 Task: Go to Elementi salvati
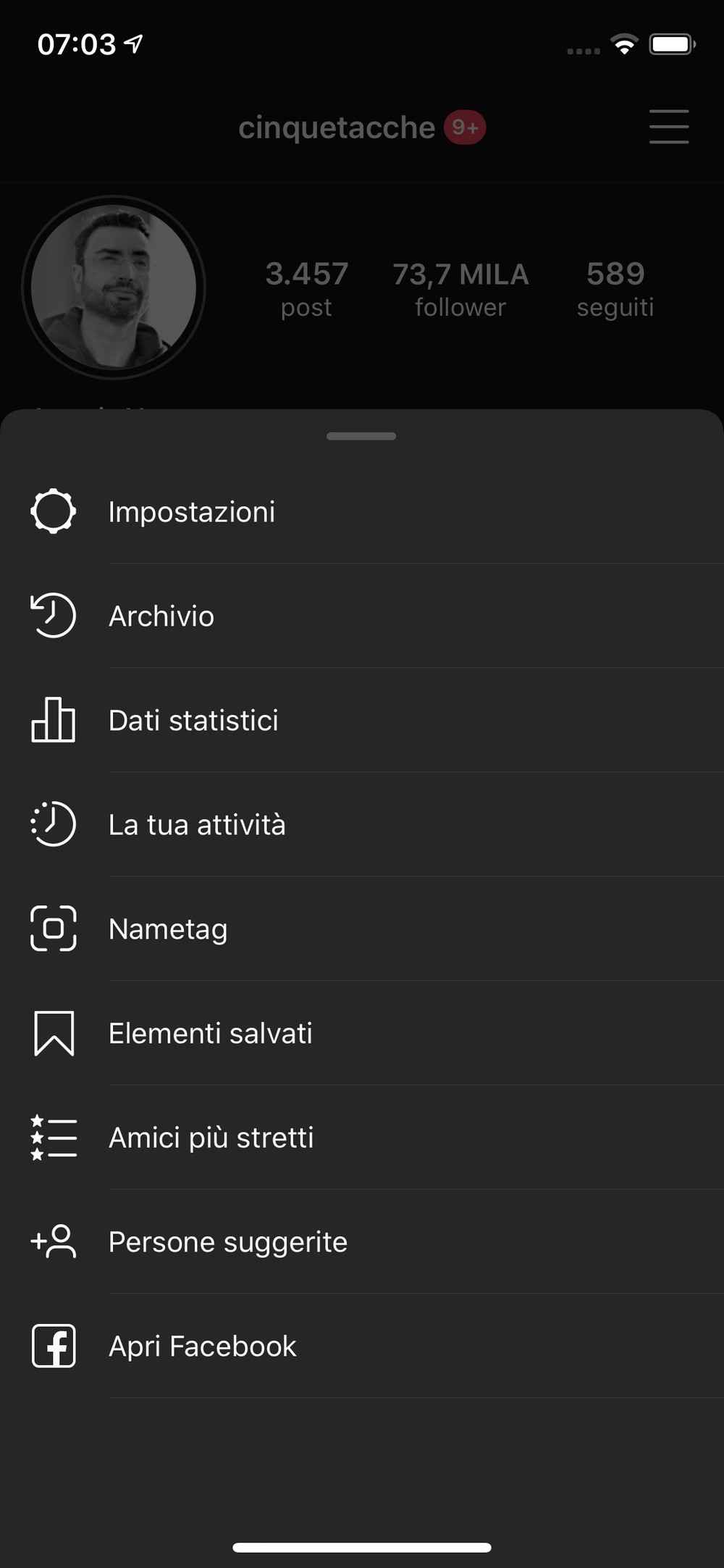(362, 1034)
